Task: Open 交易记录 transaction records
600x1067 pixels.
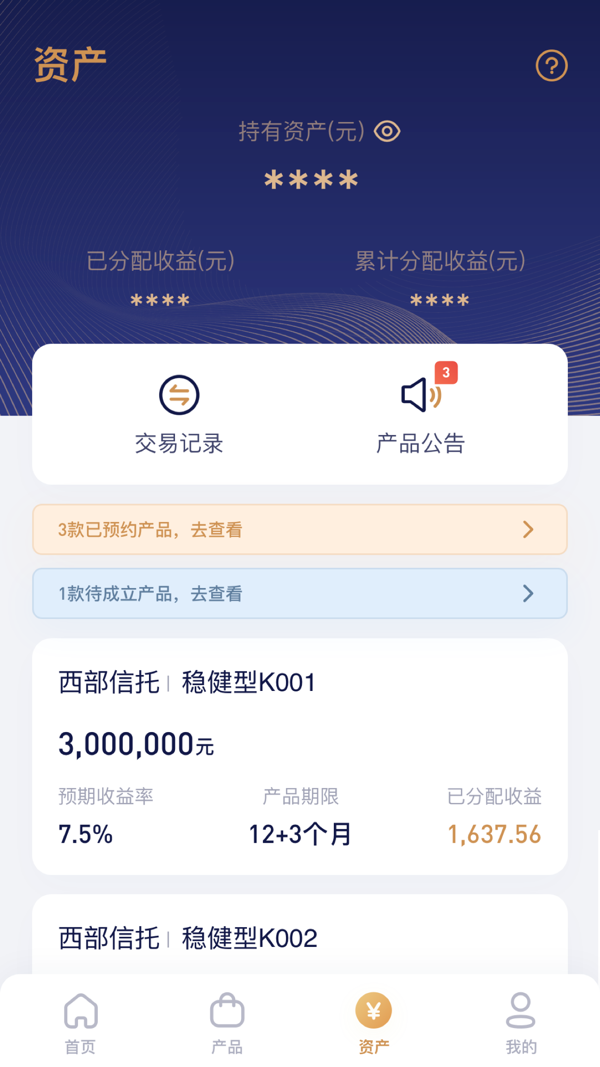Action: (179, 414)
